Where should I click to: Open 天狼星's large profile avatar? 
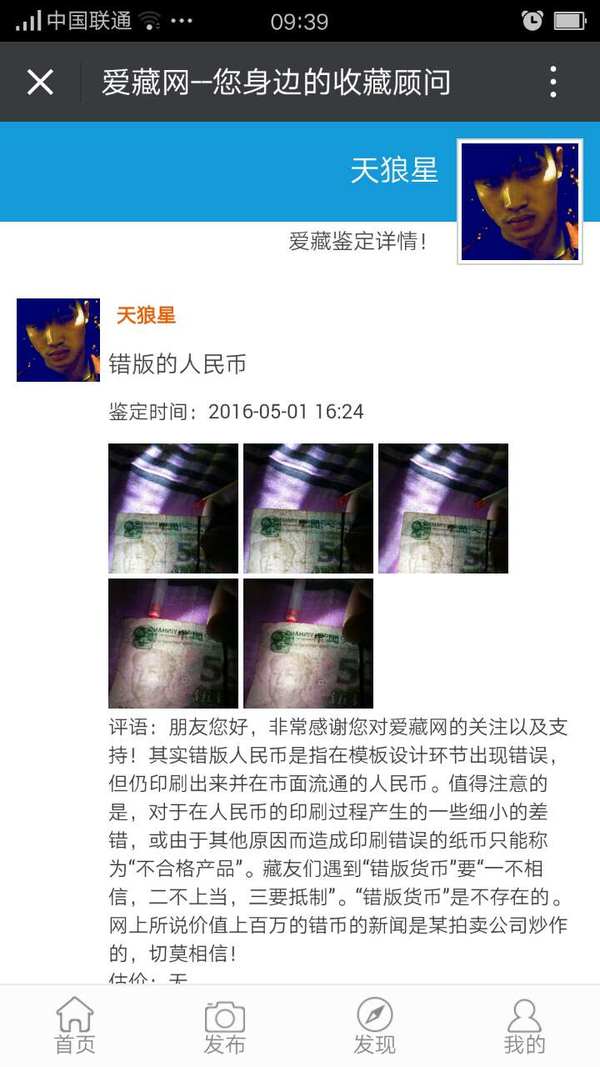pos(519,202)
